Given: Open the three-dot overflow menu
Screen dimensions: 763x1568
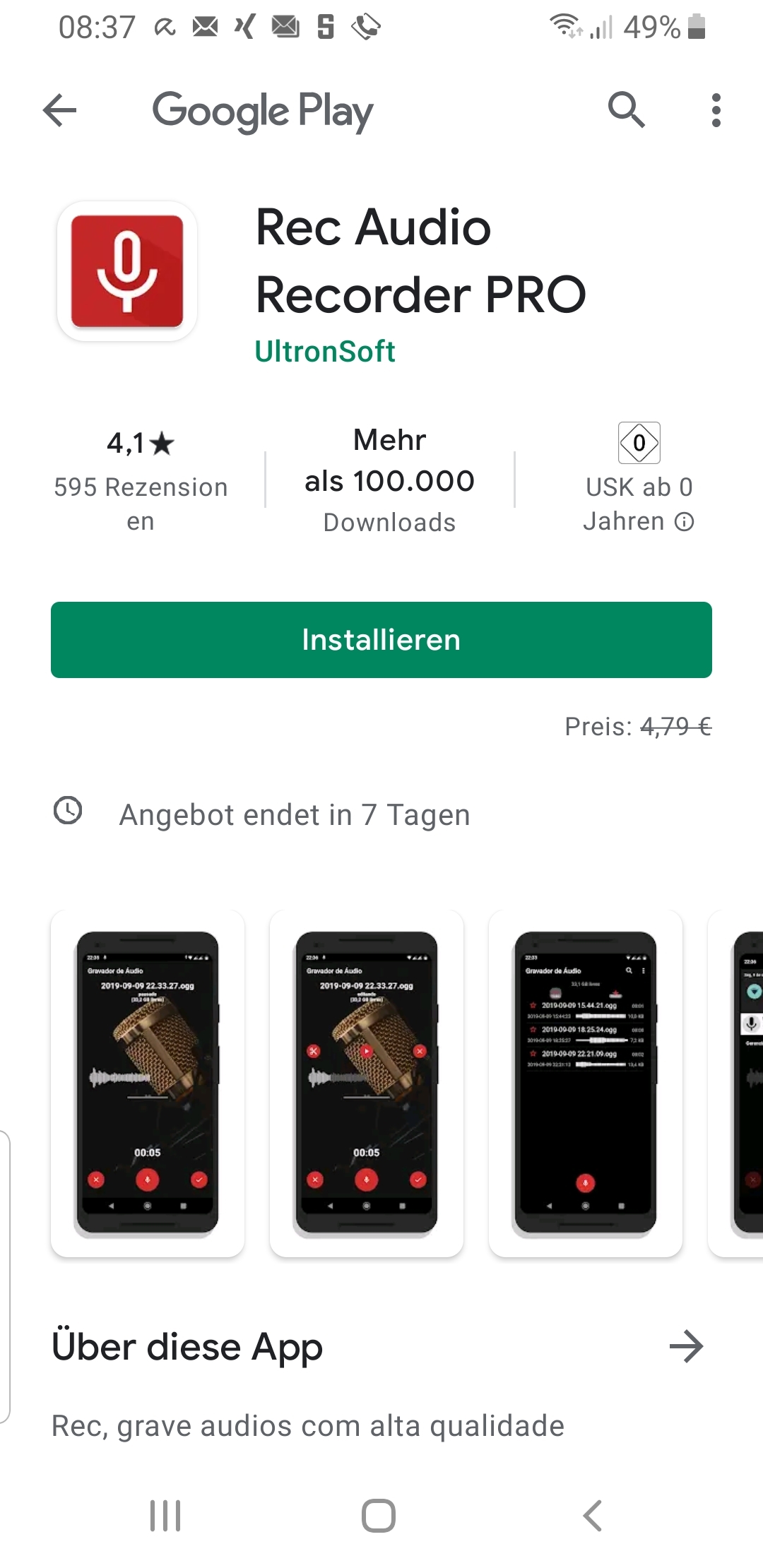Looking at the screenshot, I should click(716, 110).
